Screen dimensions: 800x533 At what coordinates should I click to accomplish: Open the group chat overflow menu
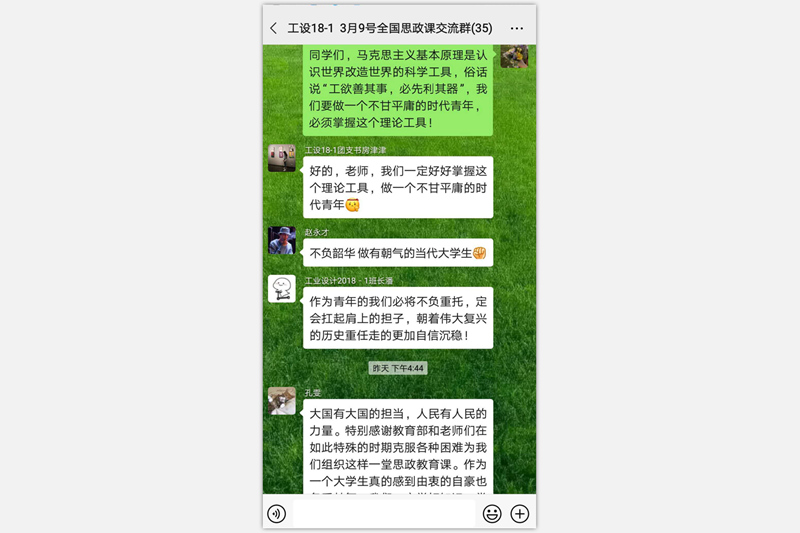click(517, 28)
